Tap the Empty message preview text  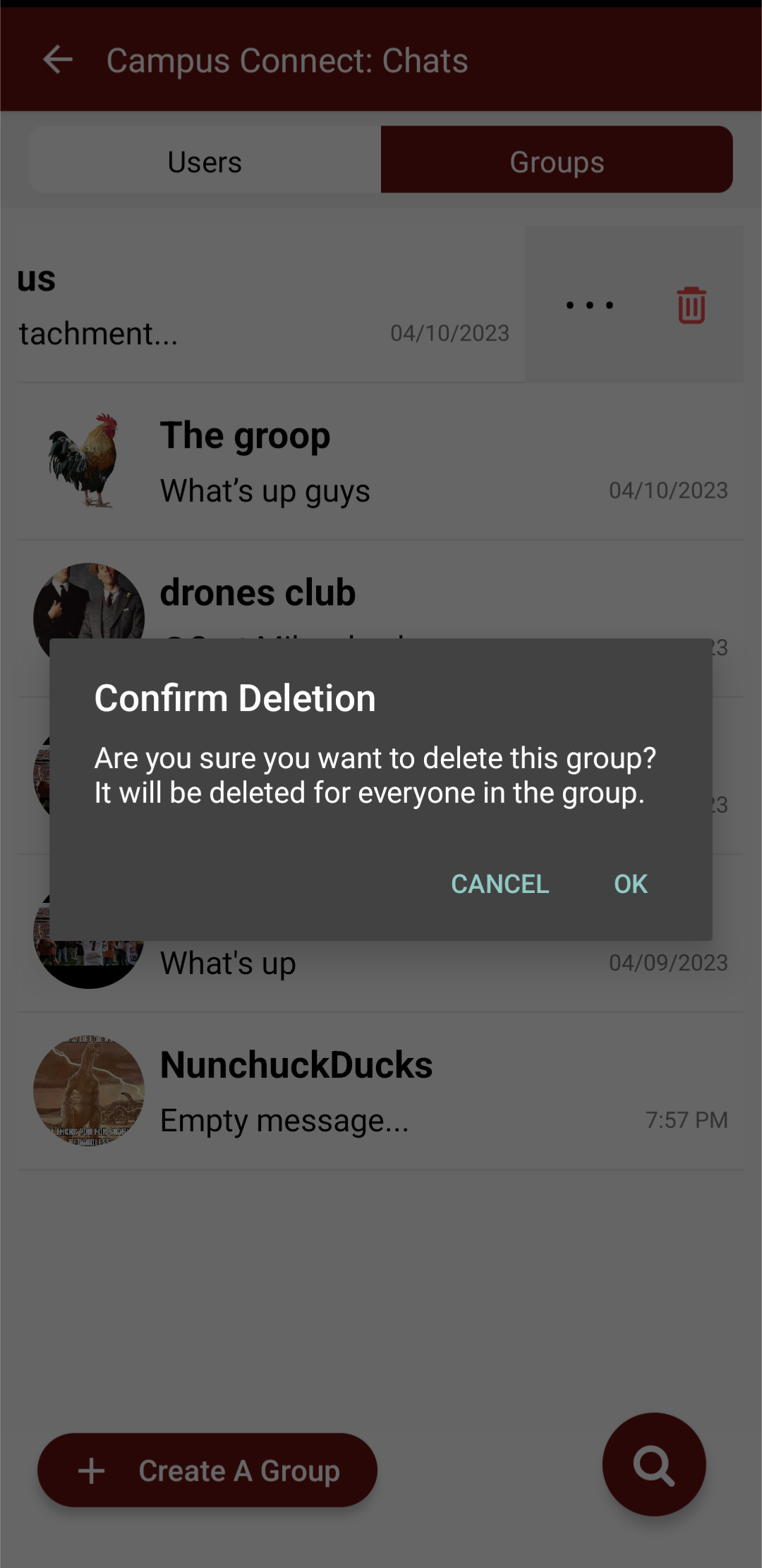[x=285, y=1120]
